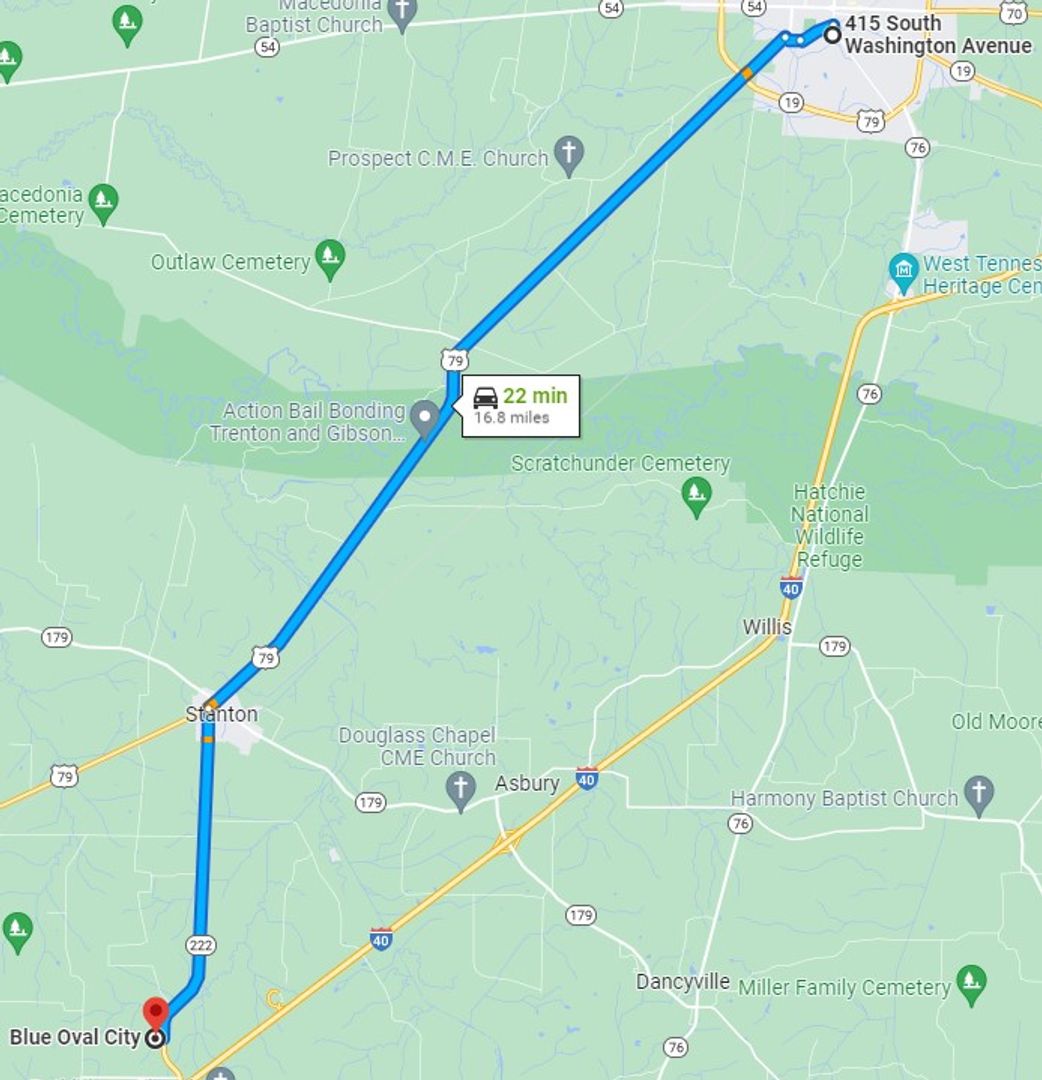This screenshot has width=1042, height=1080.
Task: Select the Prospect C.M.E. Church pin
Action: (569, 155)
